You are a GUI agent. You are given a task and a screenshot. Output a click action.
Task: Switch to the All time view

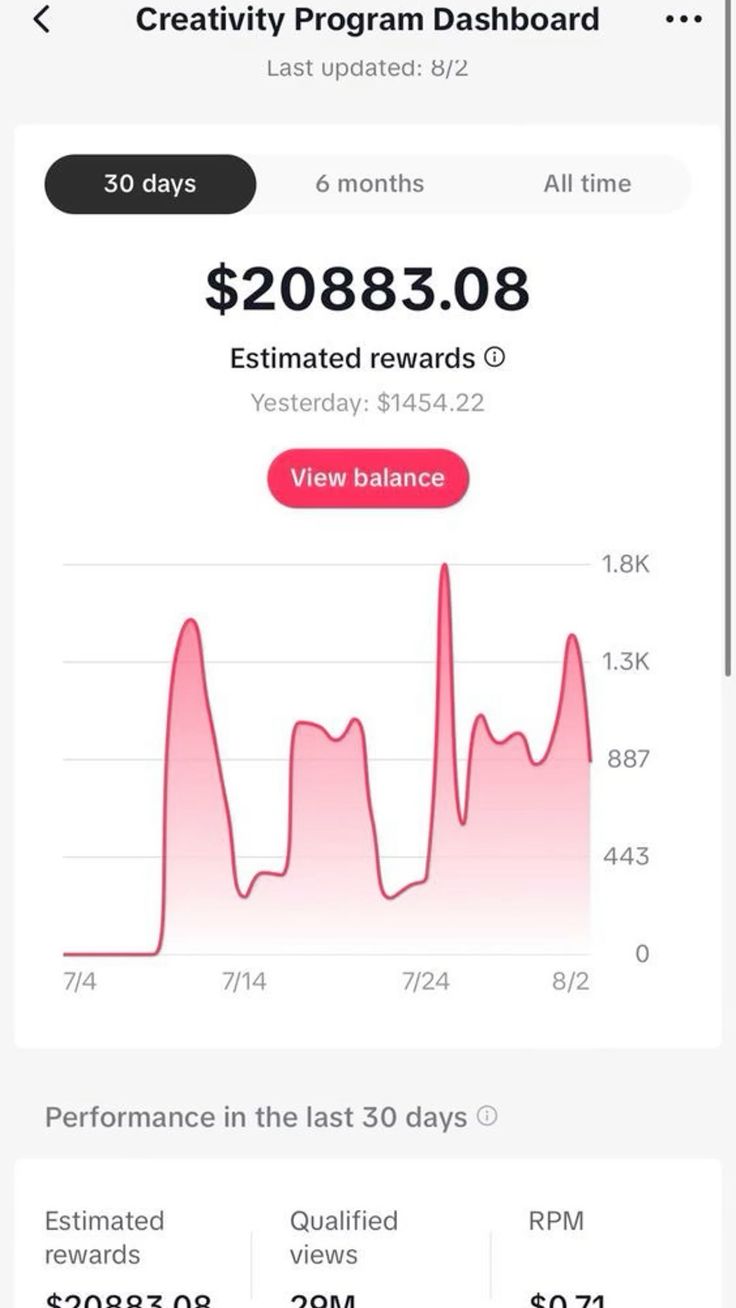pyautogui.click(x=587, y=184)
